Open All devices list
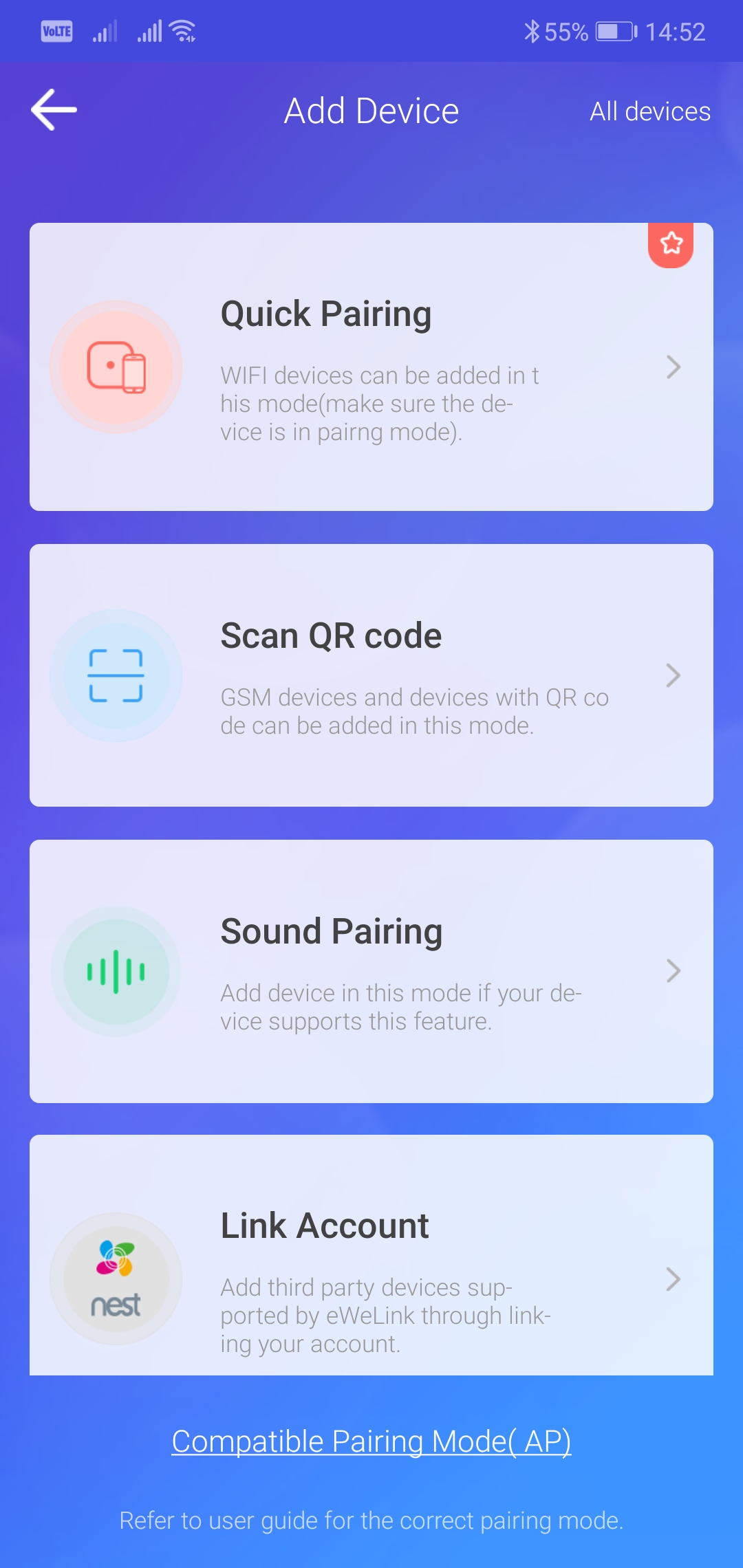 tap(650, 111)
